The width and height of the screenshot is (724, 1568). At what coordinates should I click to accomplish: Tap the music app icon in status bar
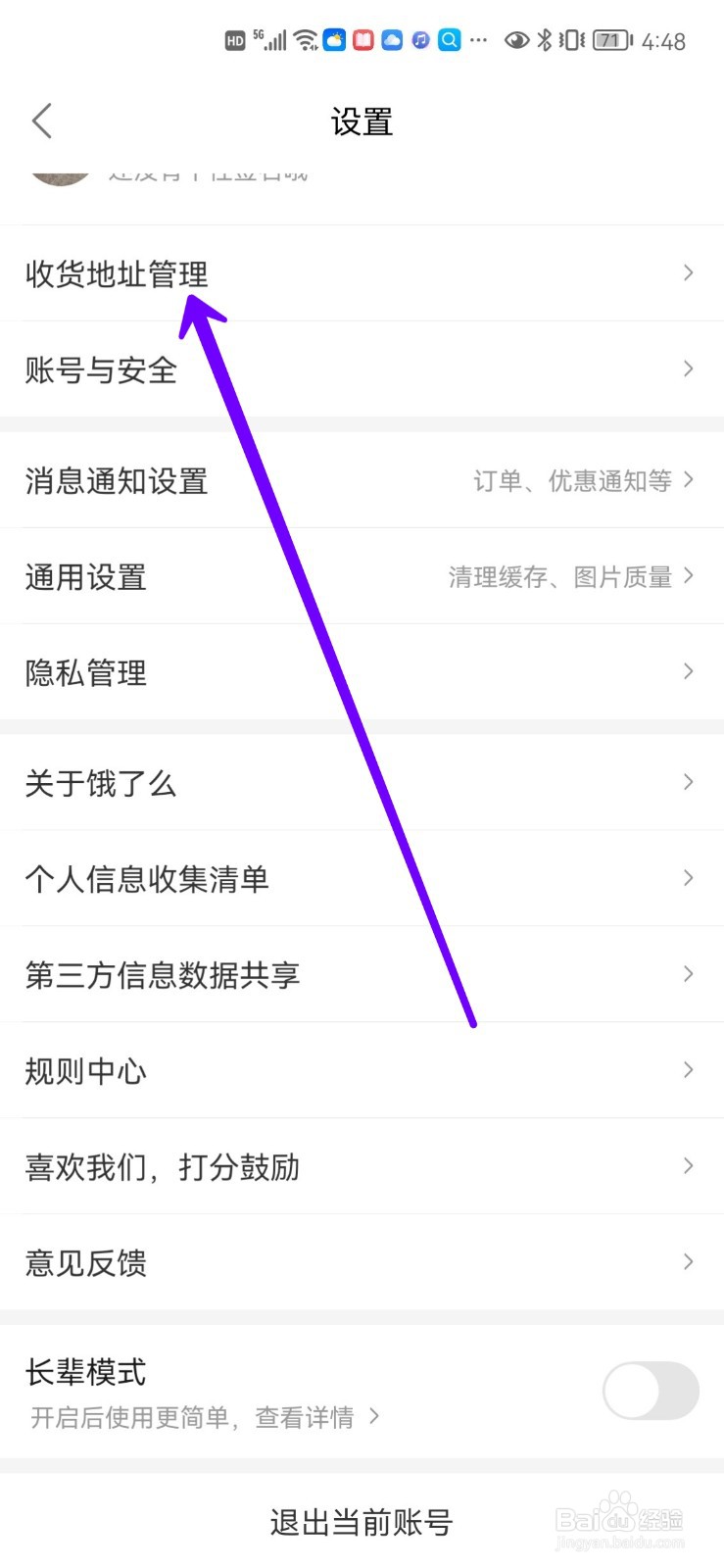421,39
